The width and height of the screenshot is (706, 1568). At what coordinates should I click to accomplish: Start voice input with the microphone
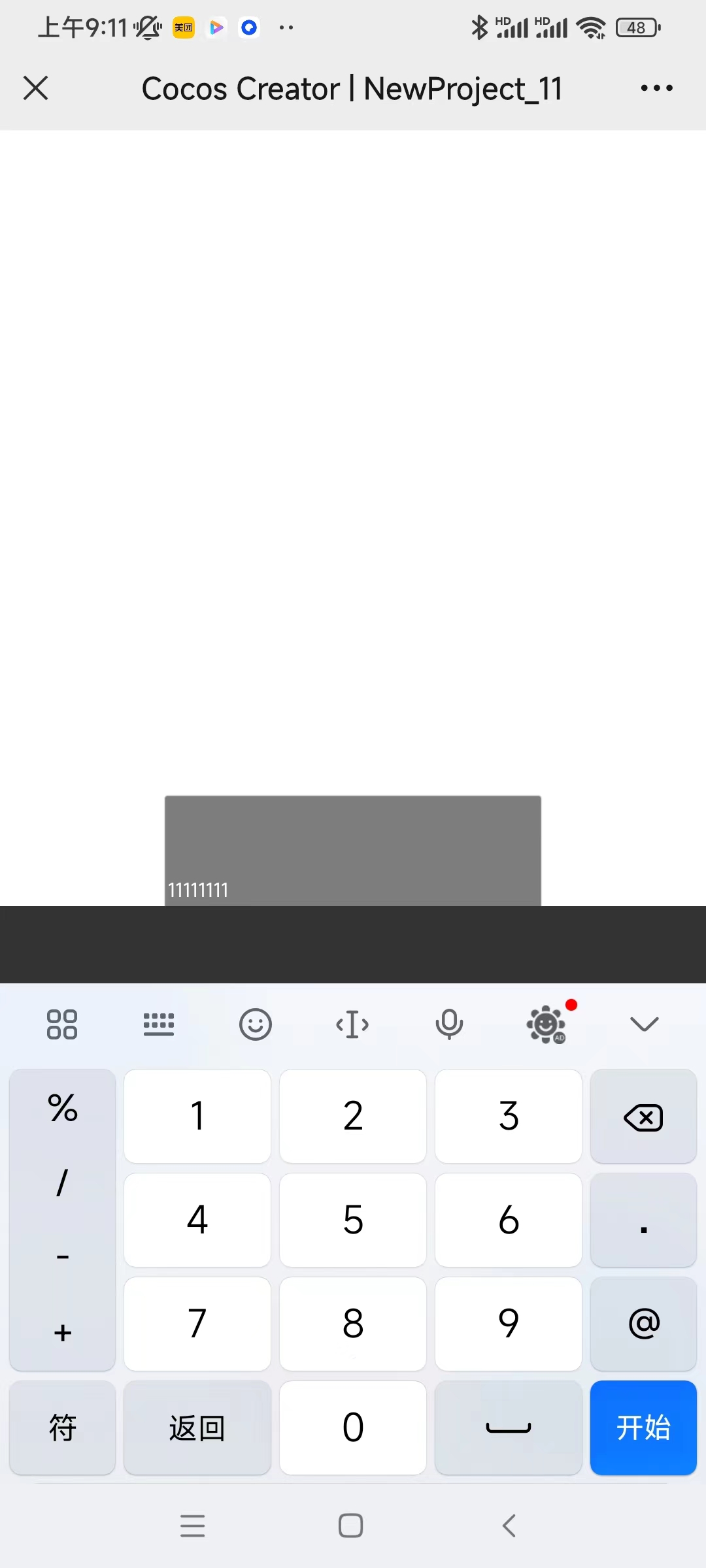[x=449, y=1024]
